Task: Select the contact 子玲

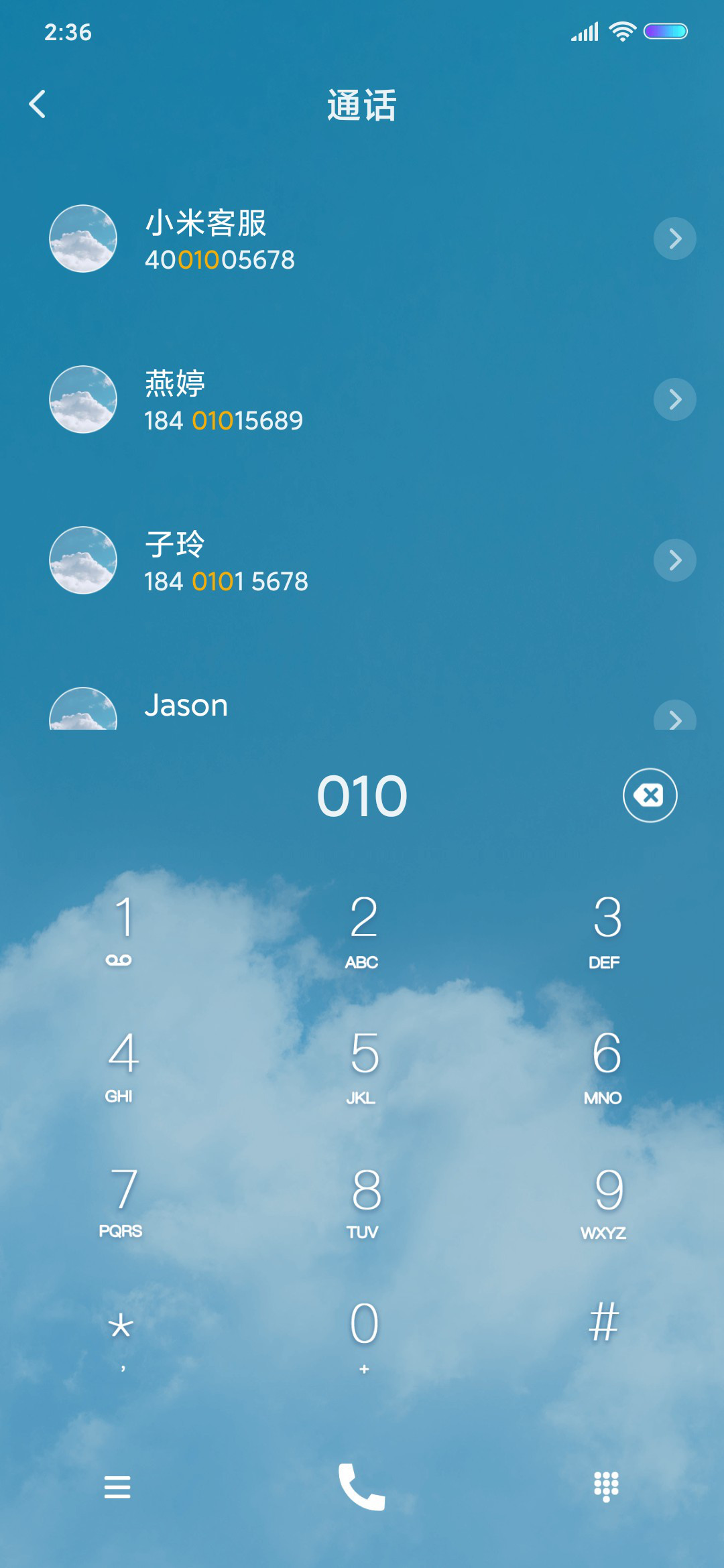Action: click(362, 560)
